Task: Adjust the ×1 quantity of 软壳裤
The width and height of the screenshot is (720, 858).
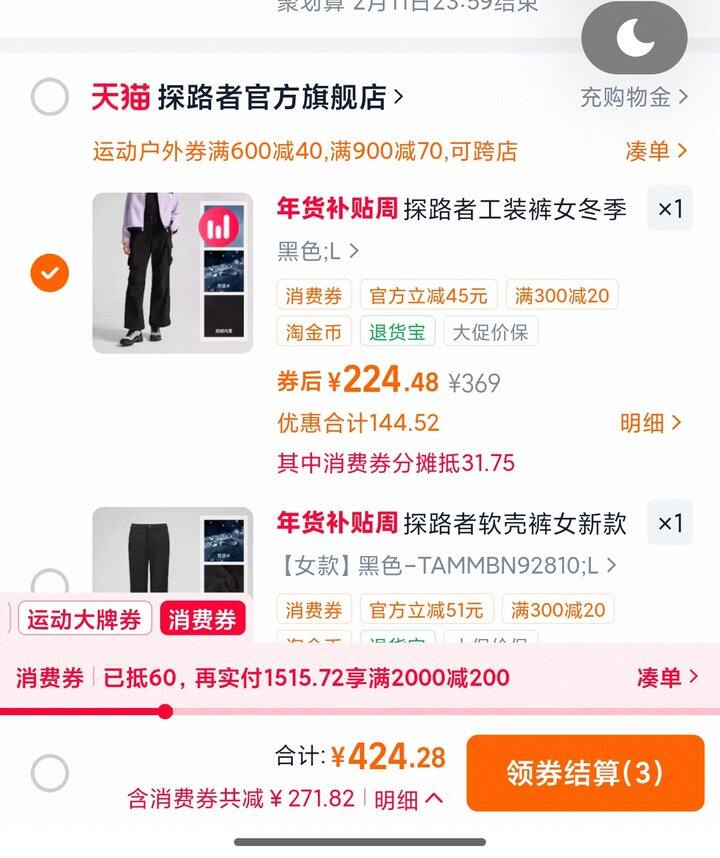Action: [x=669, y=523]
